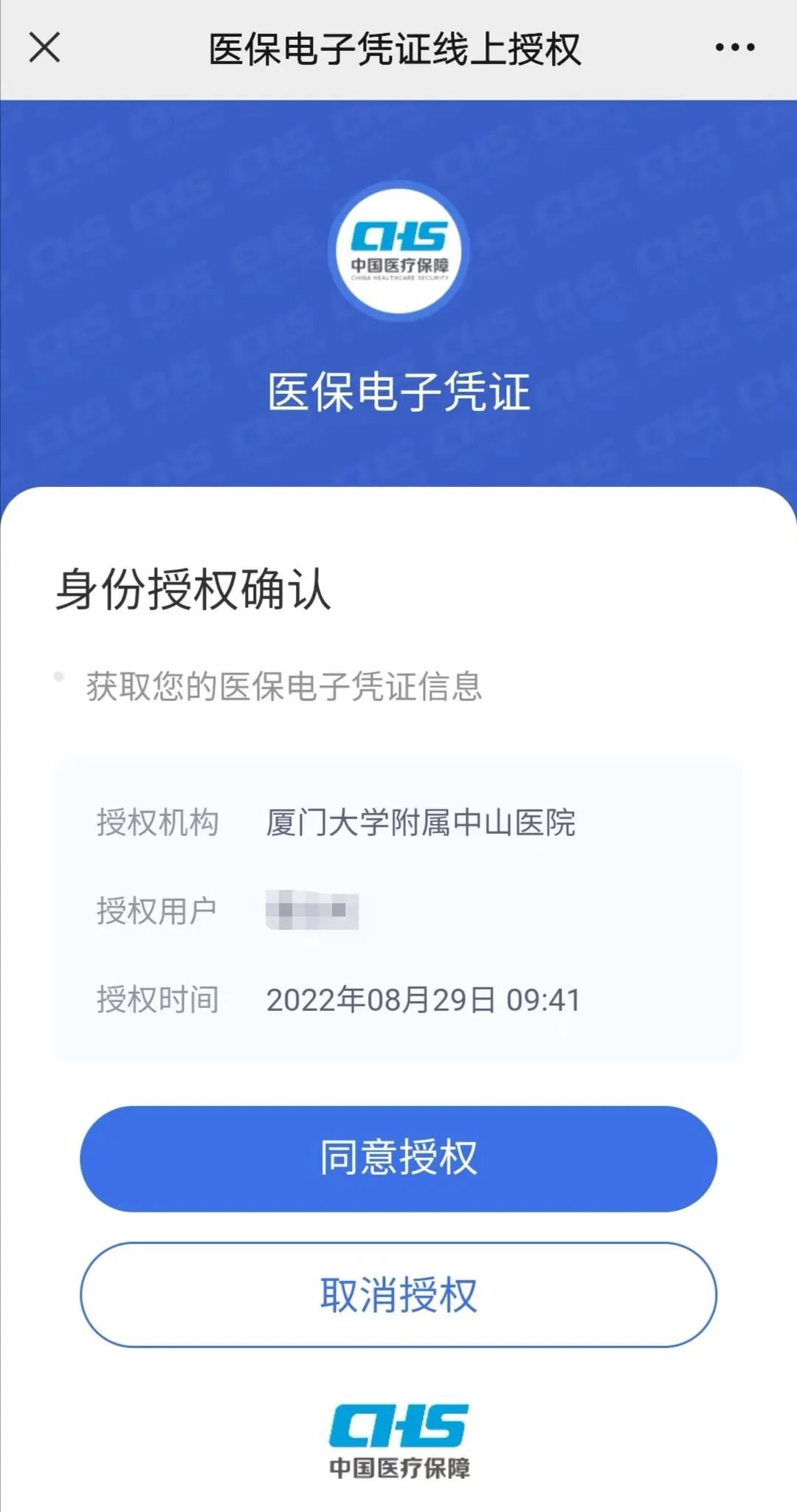Tap 同意授权 to approve authorization
This screenshot has width=797, height=1512.
(x=398, y=1158)
